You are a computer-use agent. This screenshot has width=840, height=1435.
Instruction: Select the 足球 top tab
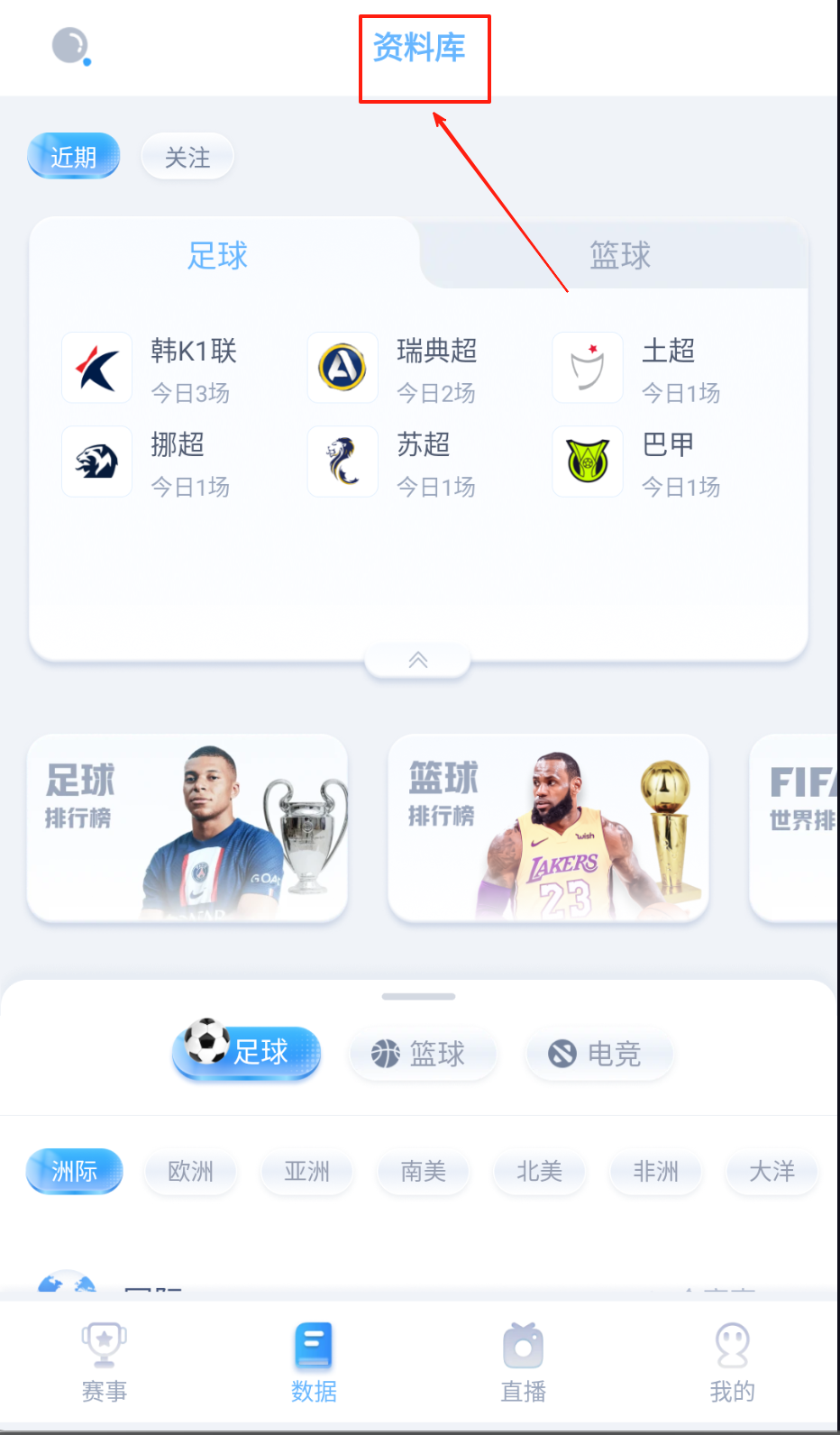[217, 255]
